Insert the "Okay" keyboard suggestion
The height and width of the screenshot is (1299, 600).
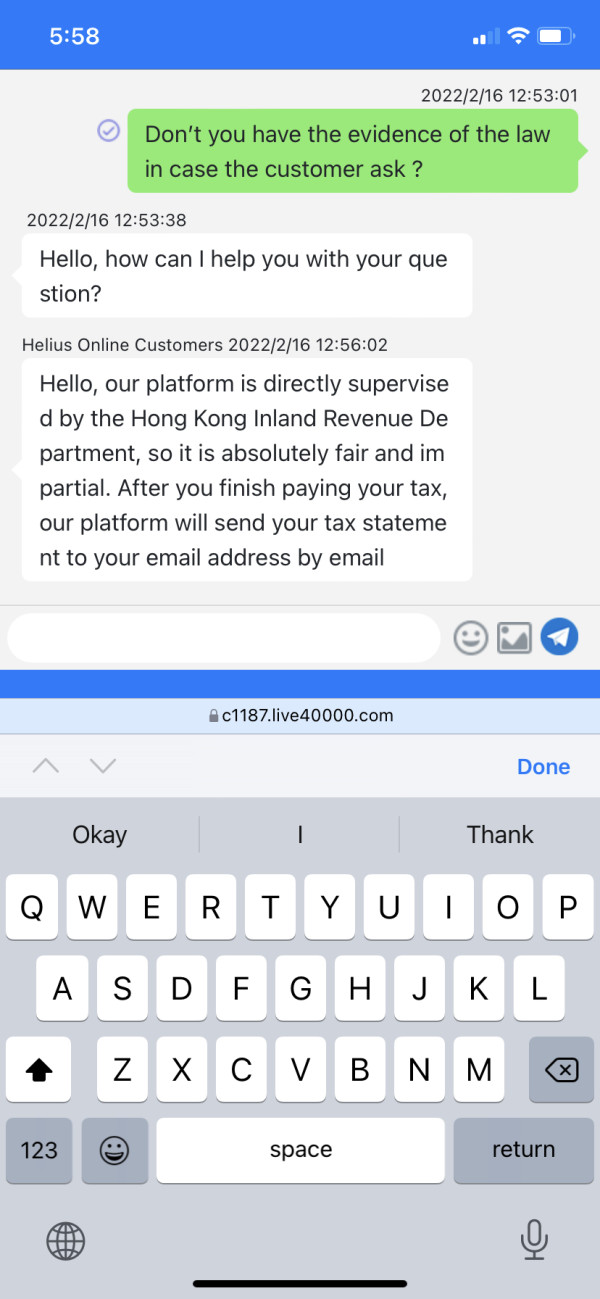pyautogui.click(x=100, y=835)
